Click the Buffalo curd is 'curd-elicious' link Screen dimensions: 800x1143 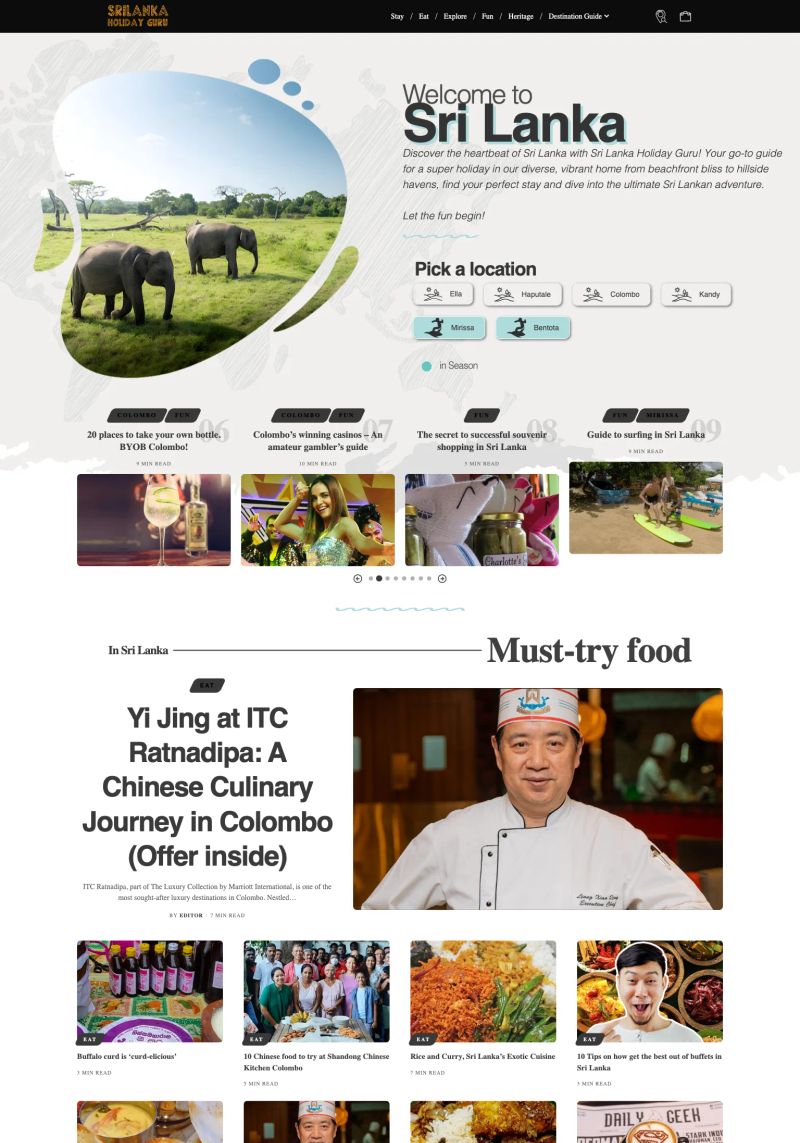pyautogui.click(x=127, y=1056)
